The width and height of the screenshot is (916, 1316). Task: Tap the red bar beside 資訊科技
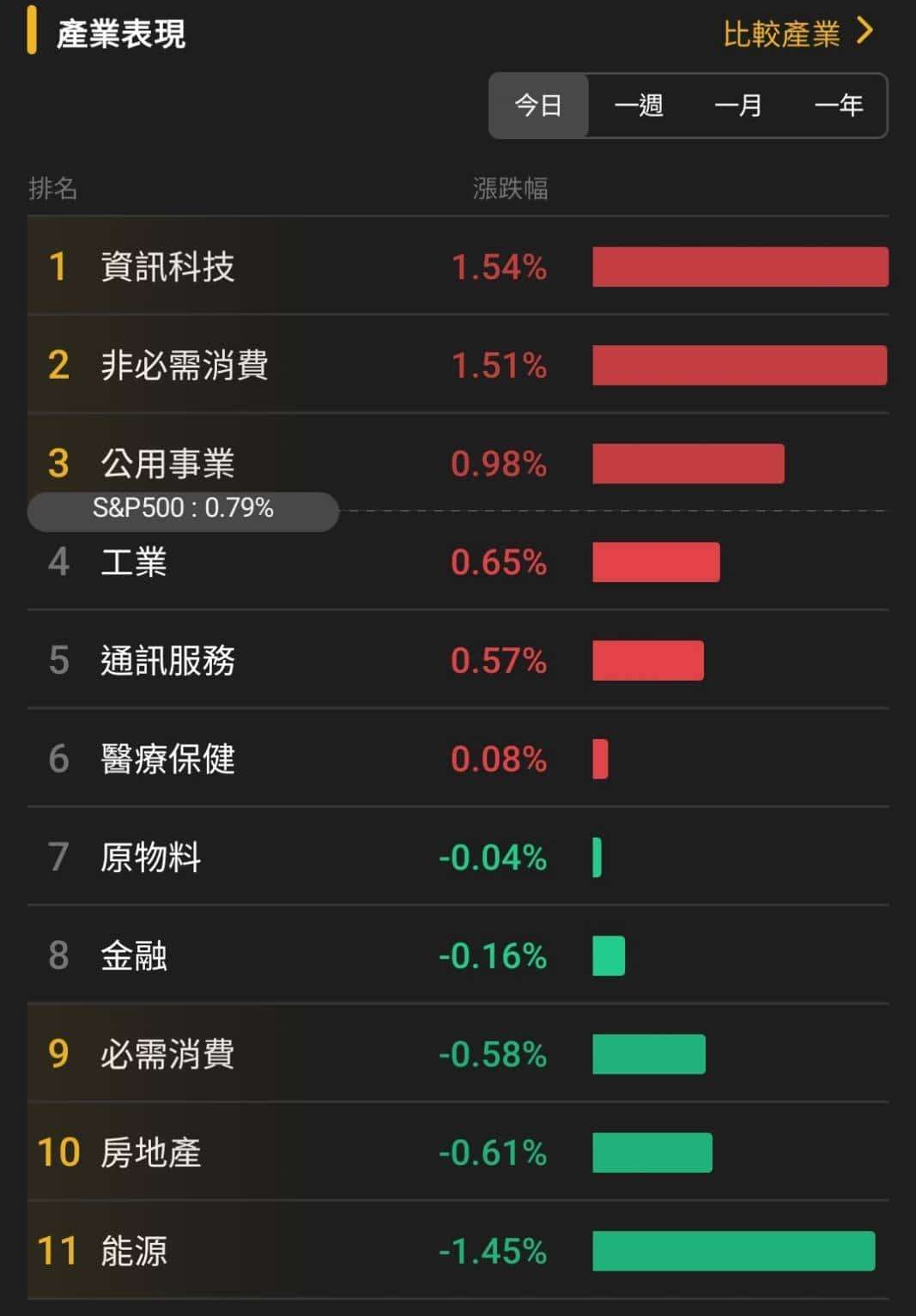pyautogui.click(x=741, y=267)
